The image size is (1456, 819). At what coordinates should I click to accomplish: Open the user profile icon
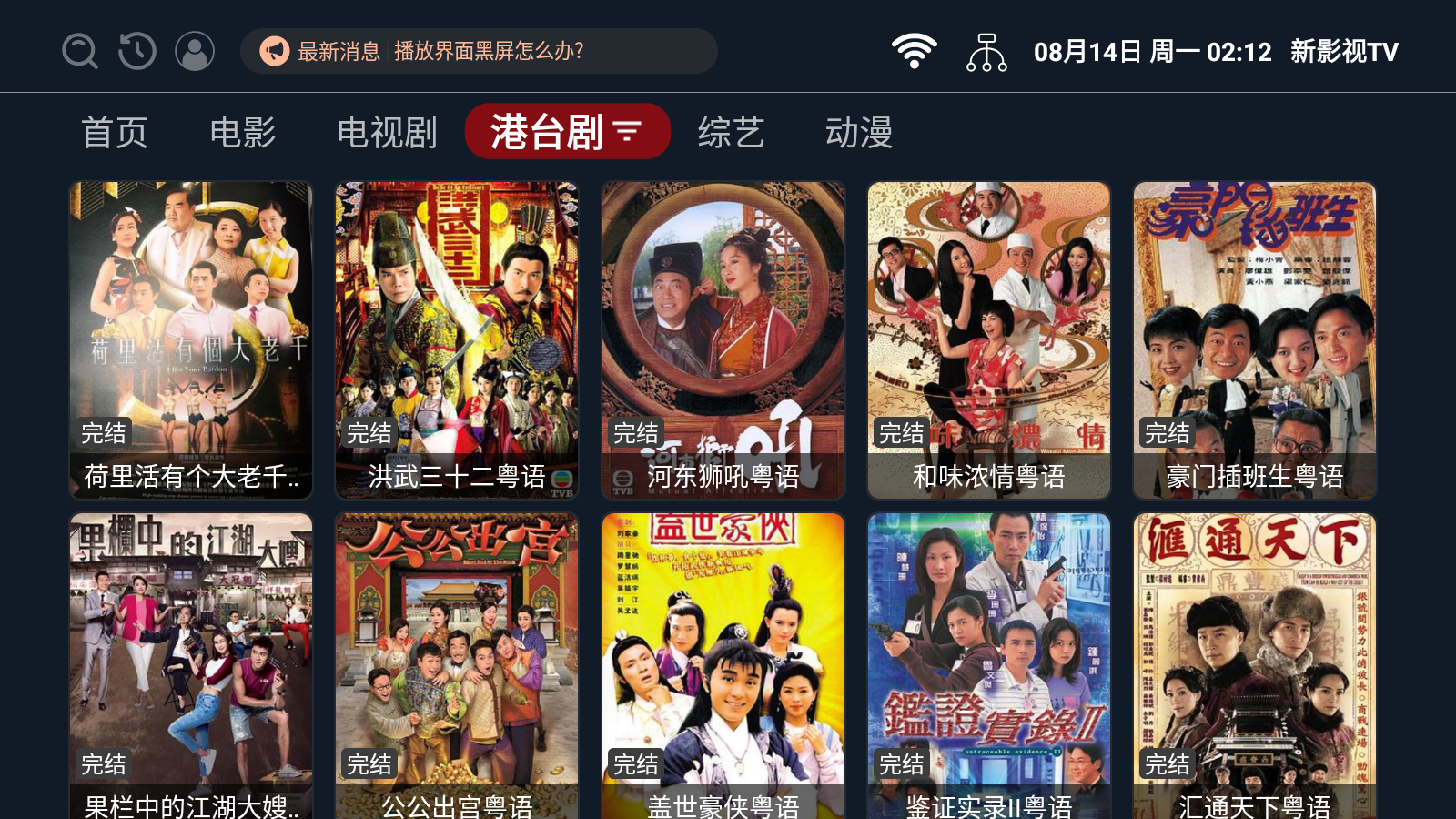[195, 51]
